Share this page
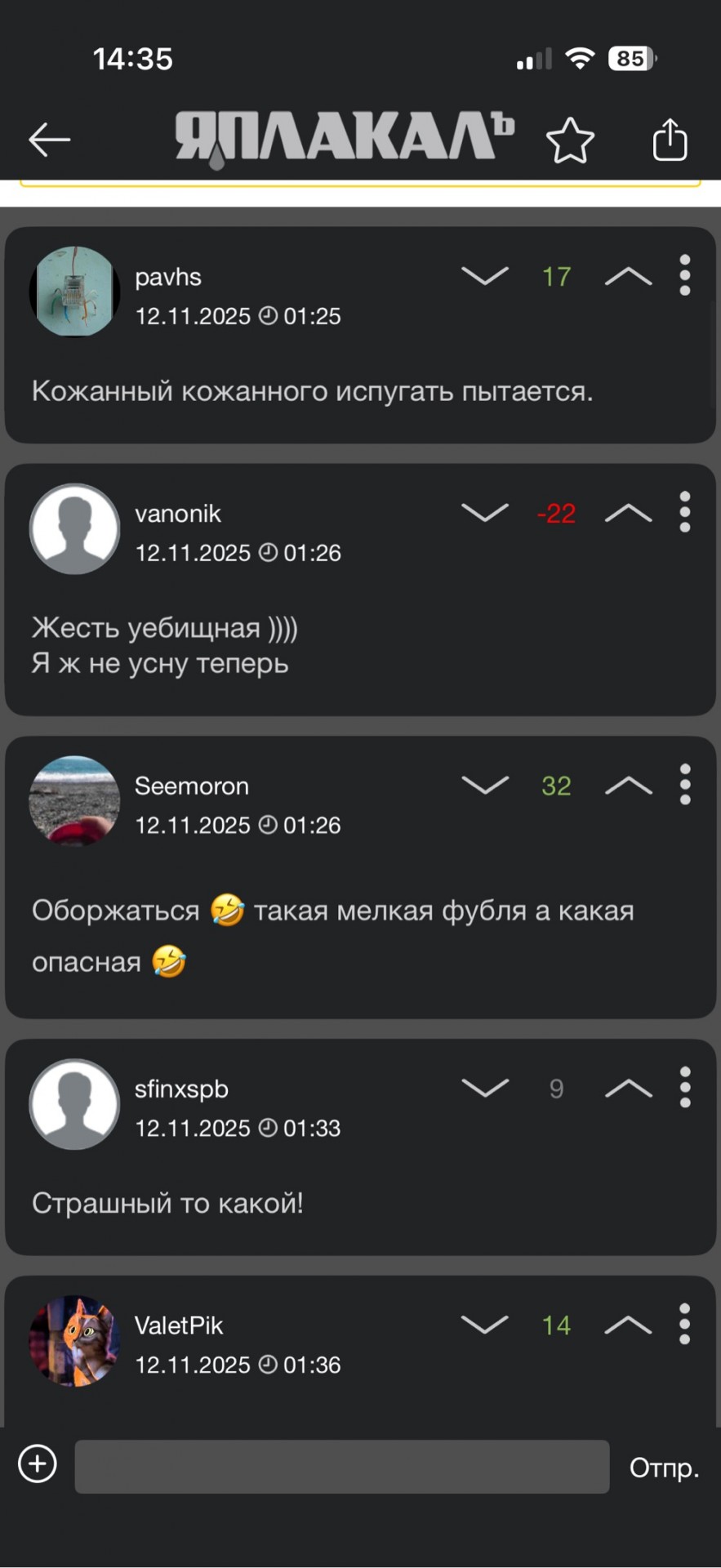Viewport: 721px width, 1568px height. 670,140
